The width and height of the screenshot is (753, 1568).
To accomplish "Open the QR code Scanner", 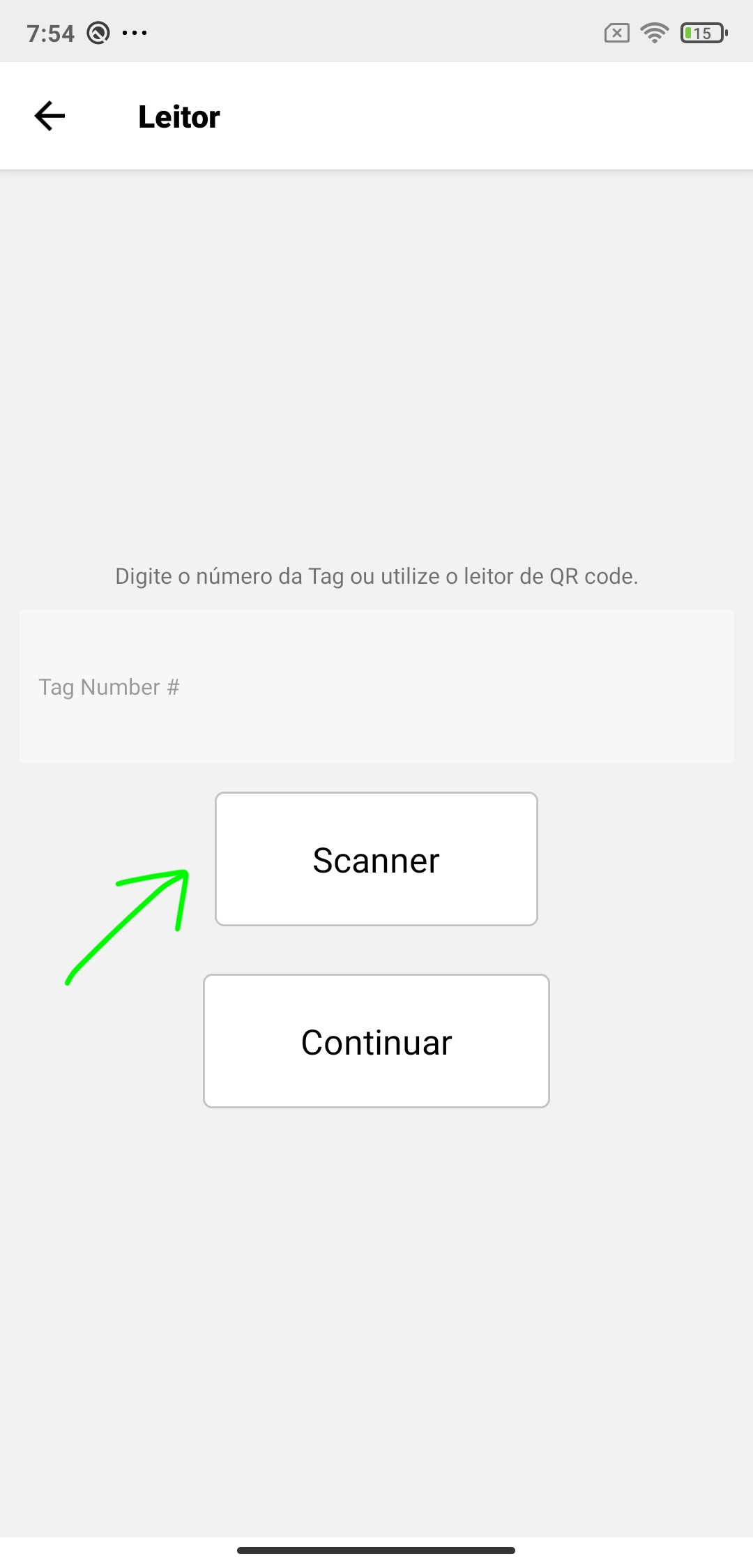I will (x=376, y=859).
